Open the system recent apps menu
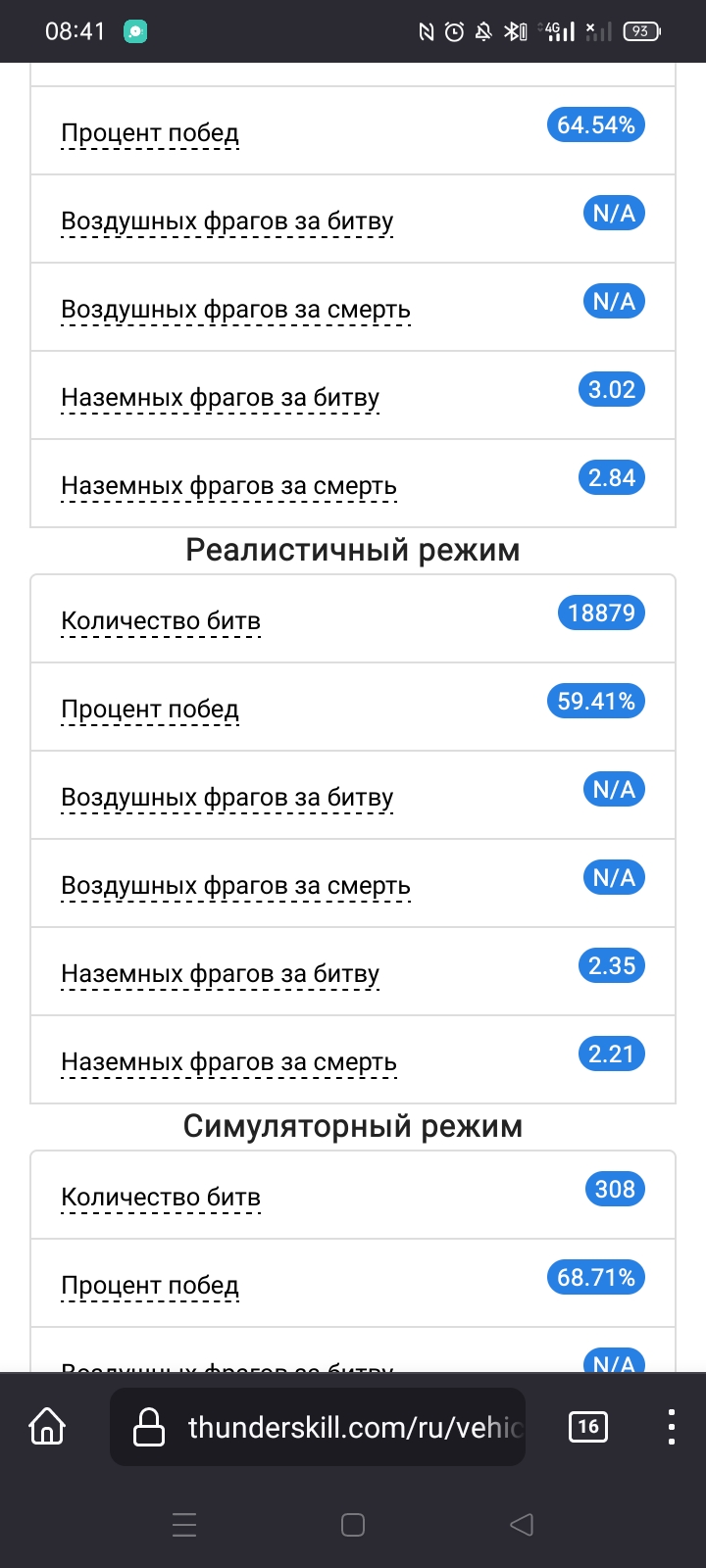The image size is (706, 1568). [184, 1524]
